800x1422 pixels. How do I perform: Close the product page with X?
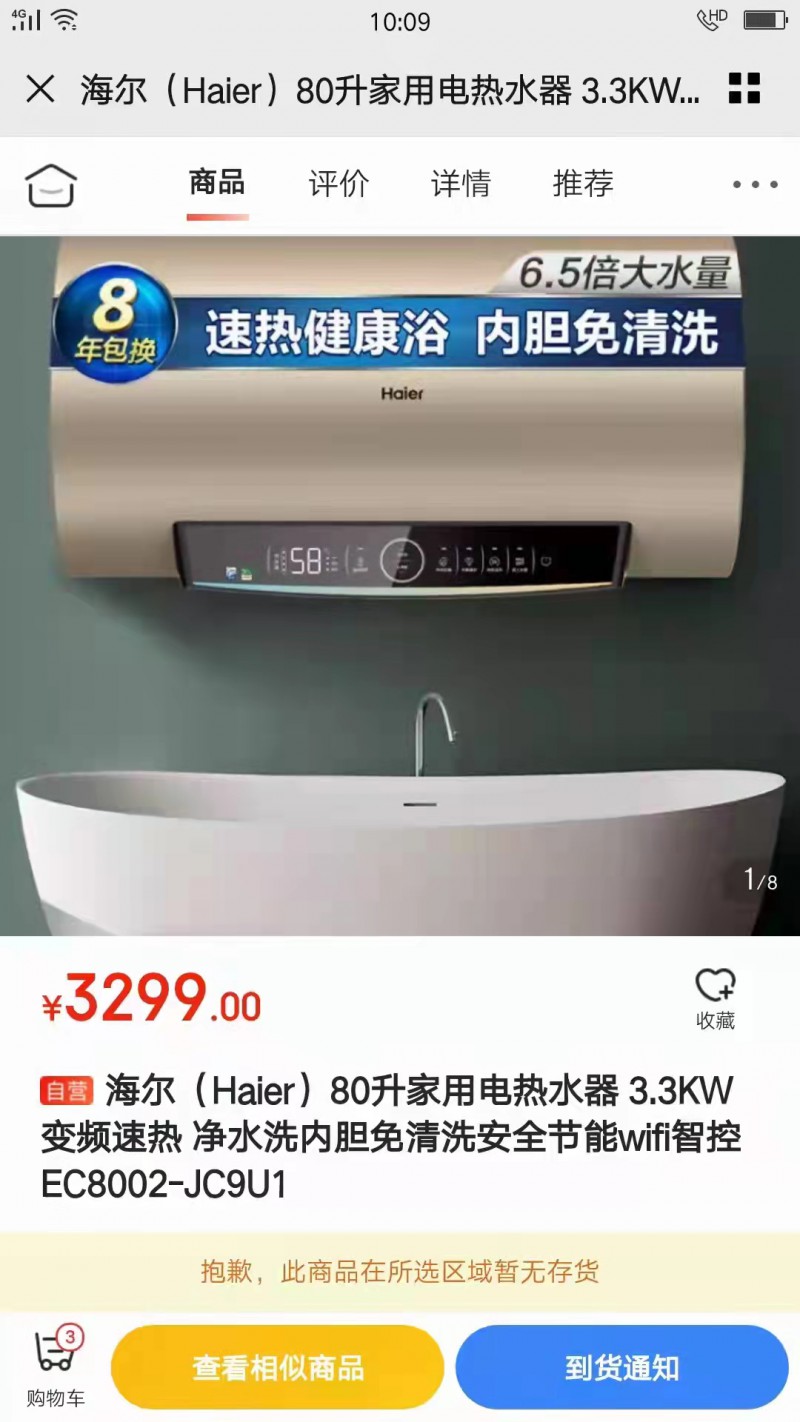click(x=40, y=90)
